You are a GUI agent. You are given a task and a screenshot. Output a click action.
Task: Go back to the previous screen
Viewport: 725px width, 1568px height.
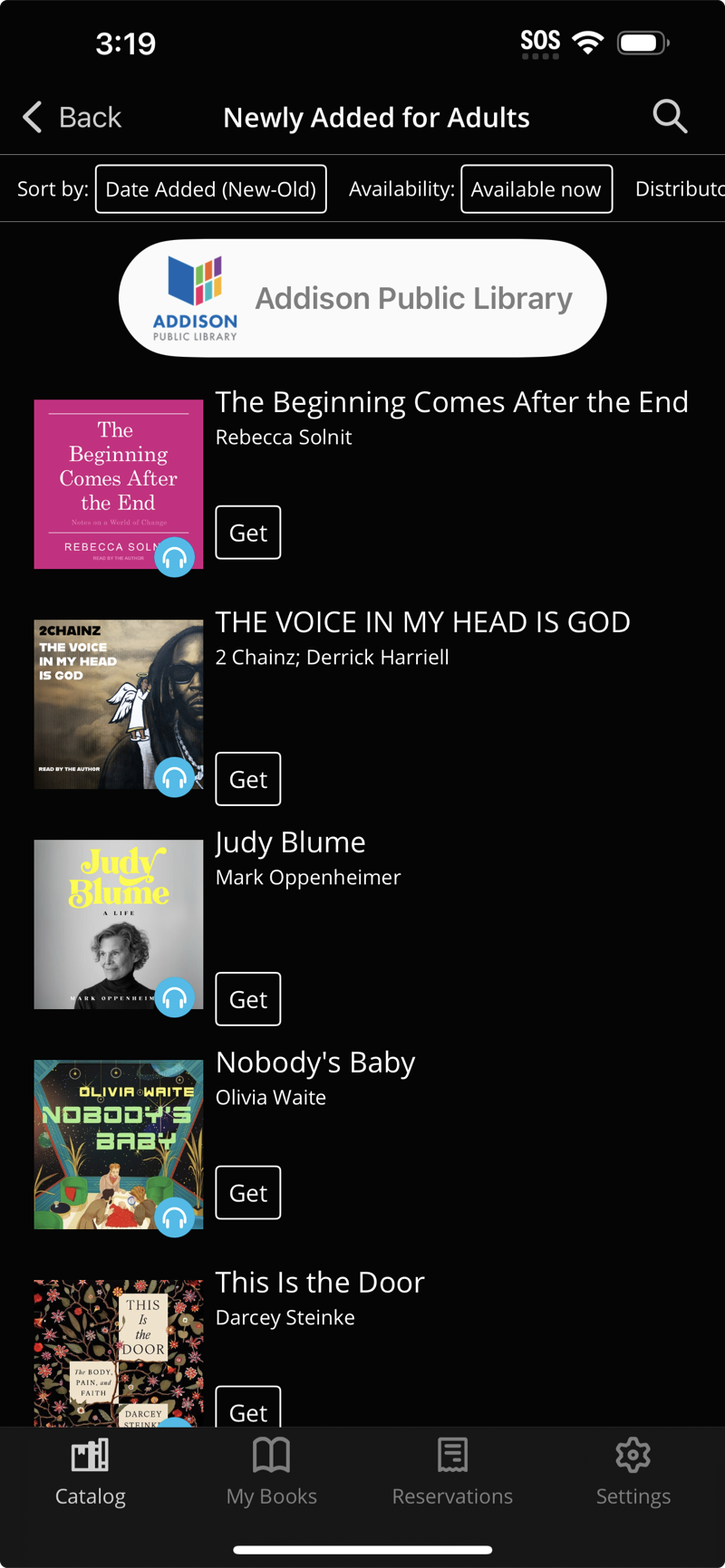(x=72, y=118)
